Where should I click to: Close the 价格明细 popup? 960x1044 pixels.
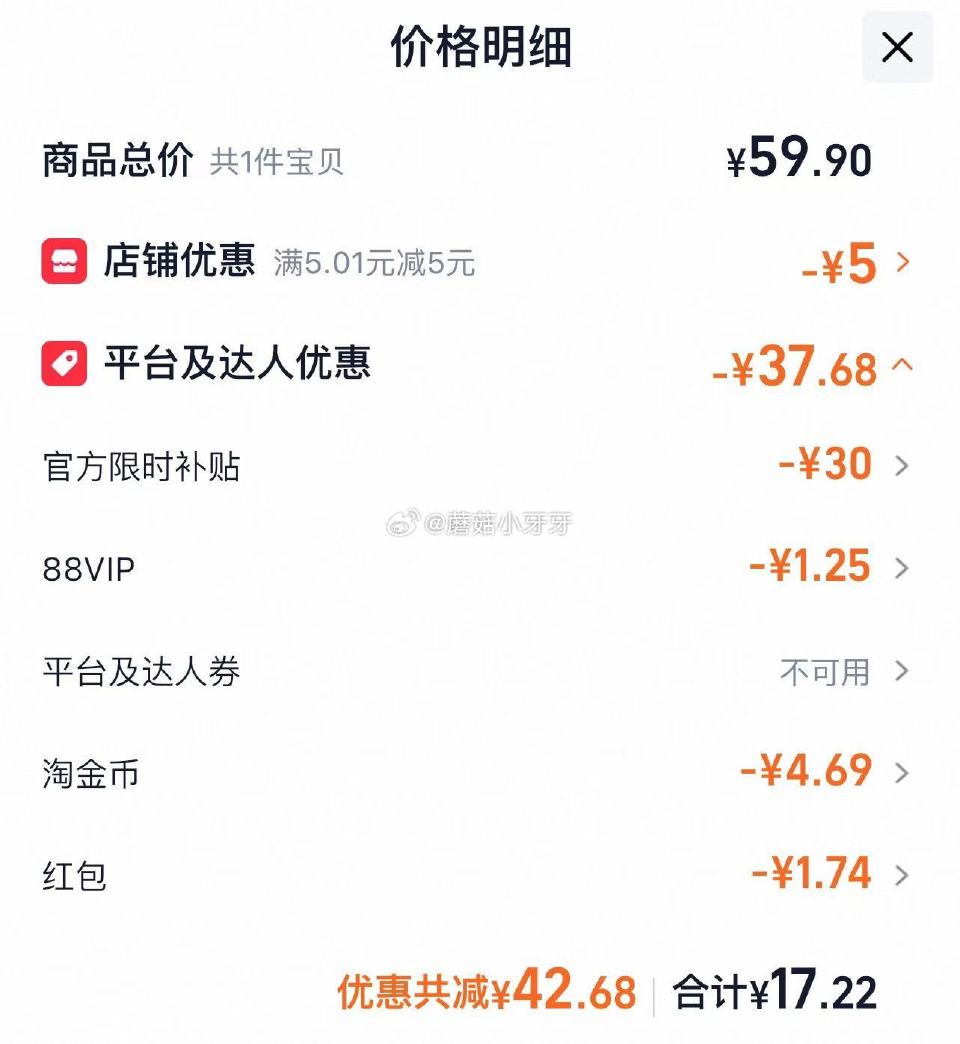tap(897, 47)
